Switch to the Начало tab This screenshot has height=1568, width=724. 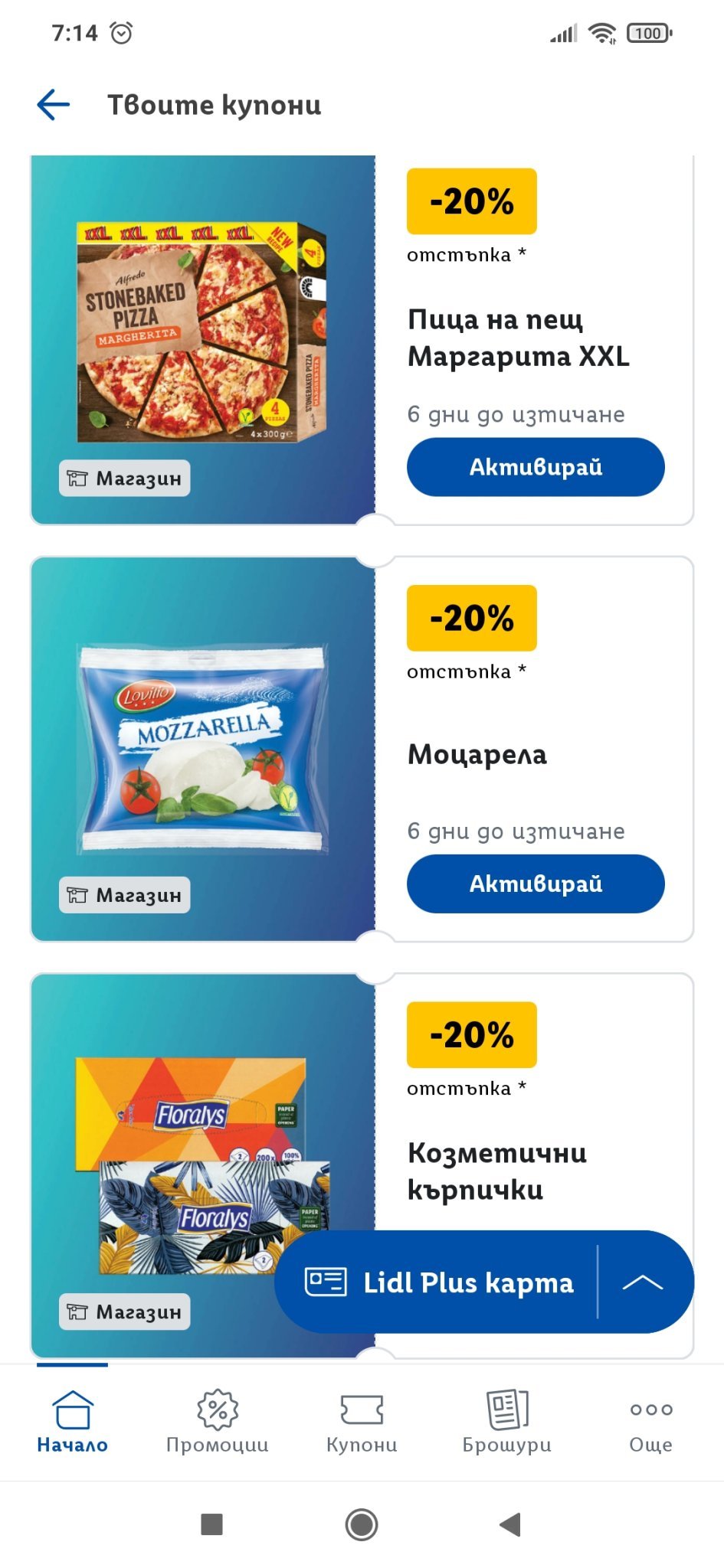[73, 1422]
